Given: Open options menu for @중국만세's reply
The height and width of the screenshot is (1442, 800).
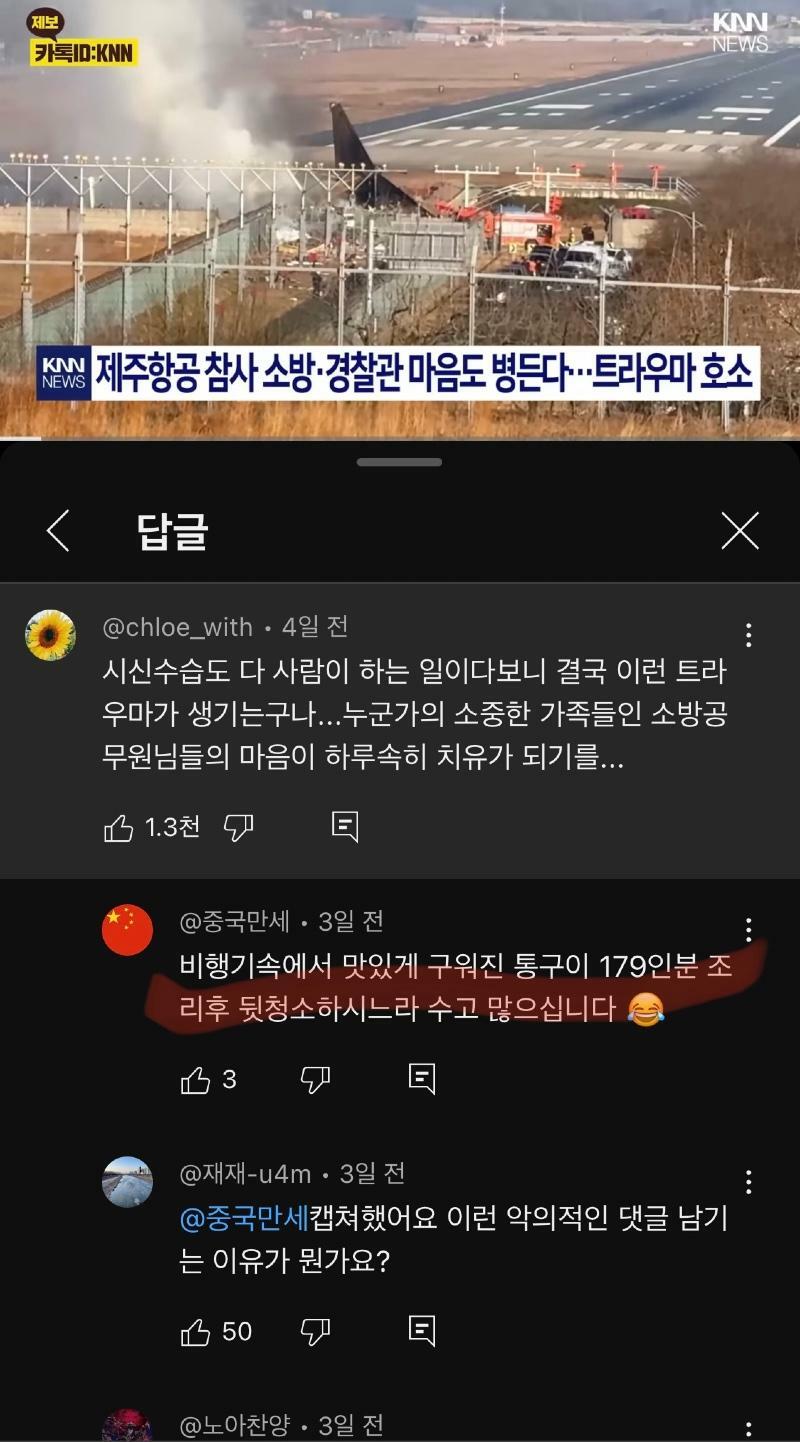Looking at the screenshot, I should pos(748,929).
